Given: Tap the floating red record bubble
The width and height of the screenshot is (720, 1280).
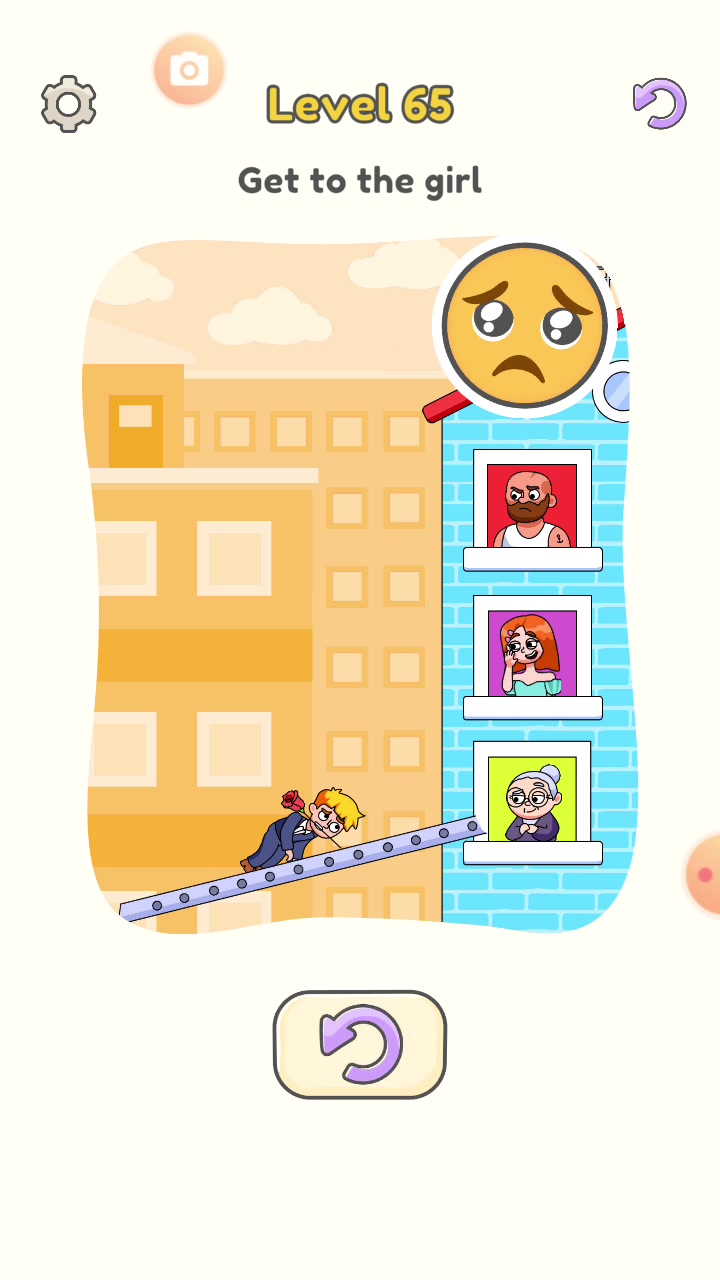Looking at the screenshot, I should pyautogui.click(x=703, y=874).
